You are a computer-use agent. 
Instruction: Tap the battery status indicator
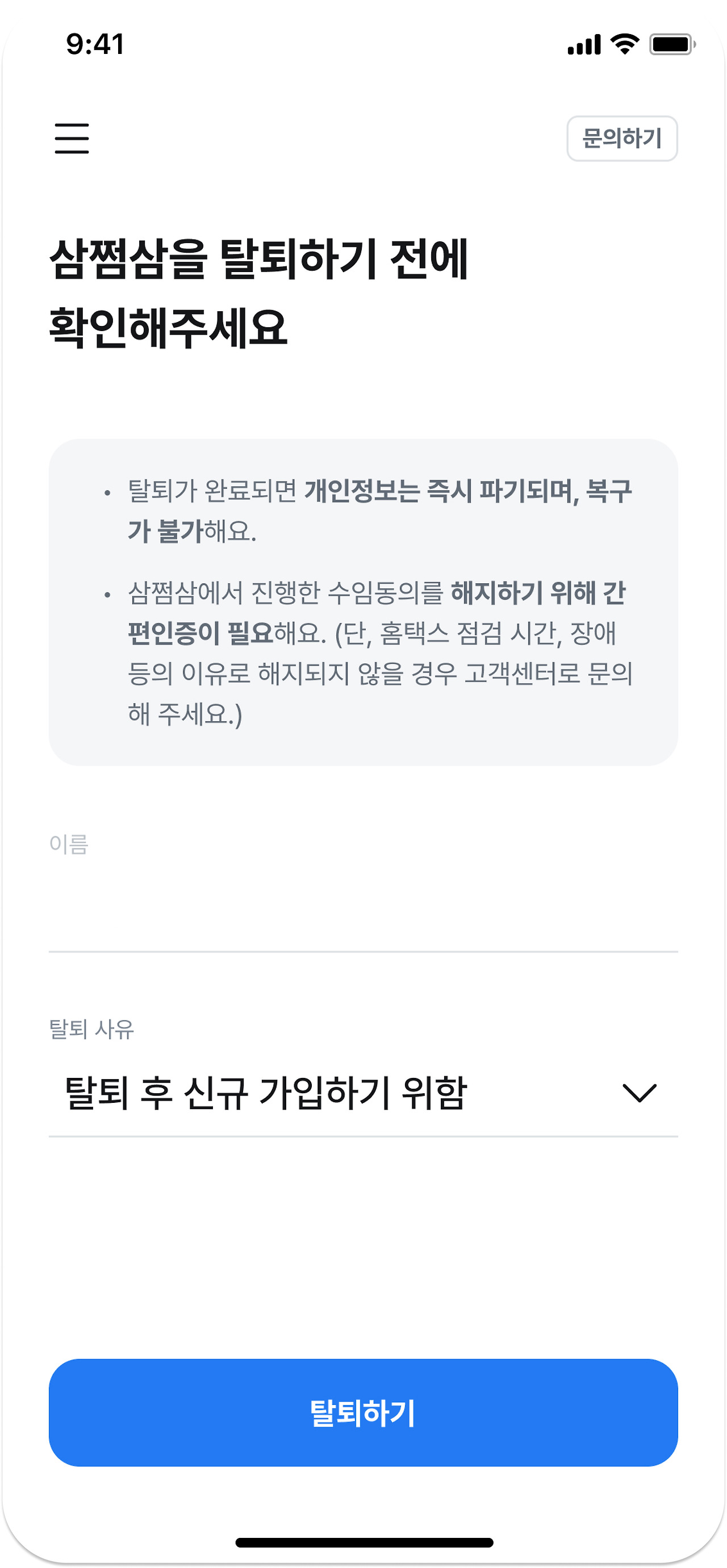[671, 43]
